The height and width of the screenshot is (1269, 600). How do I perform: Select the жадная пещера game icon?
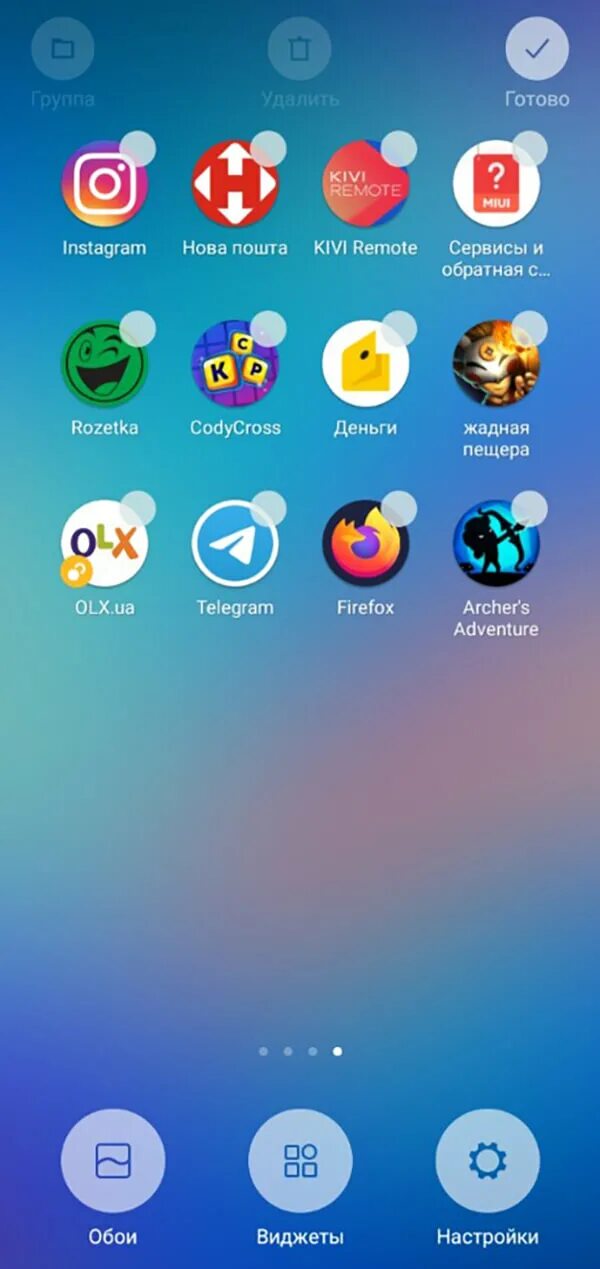(x=496, y=364)
